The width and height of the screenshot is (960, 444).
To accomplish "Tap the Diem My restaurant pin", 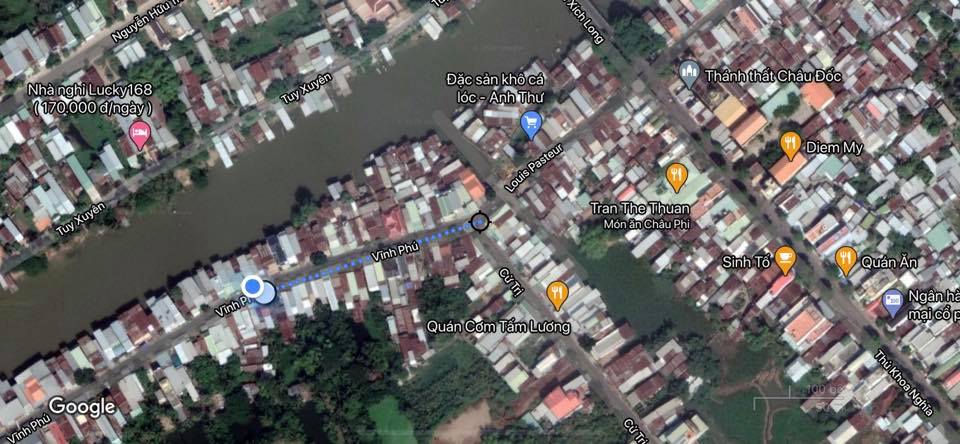I will pyautogui.click(x=790, y=144).
